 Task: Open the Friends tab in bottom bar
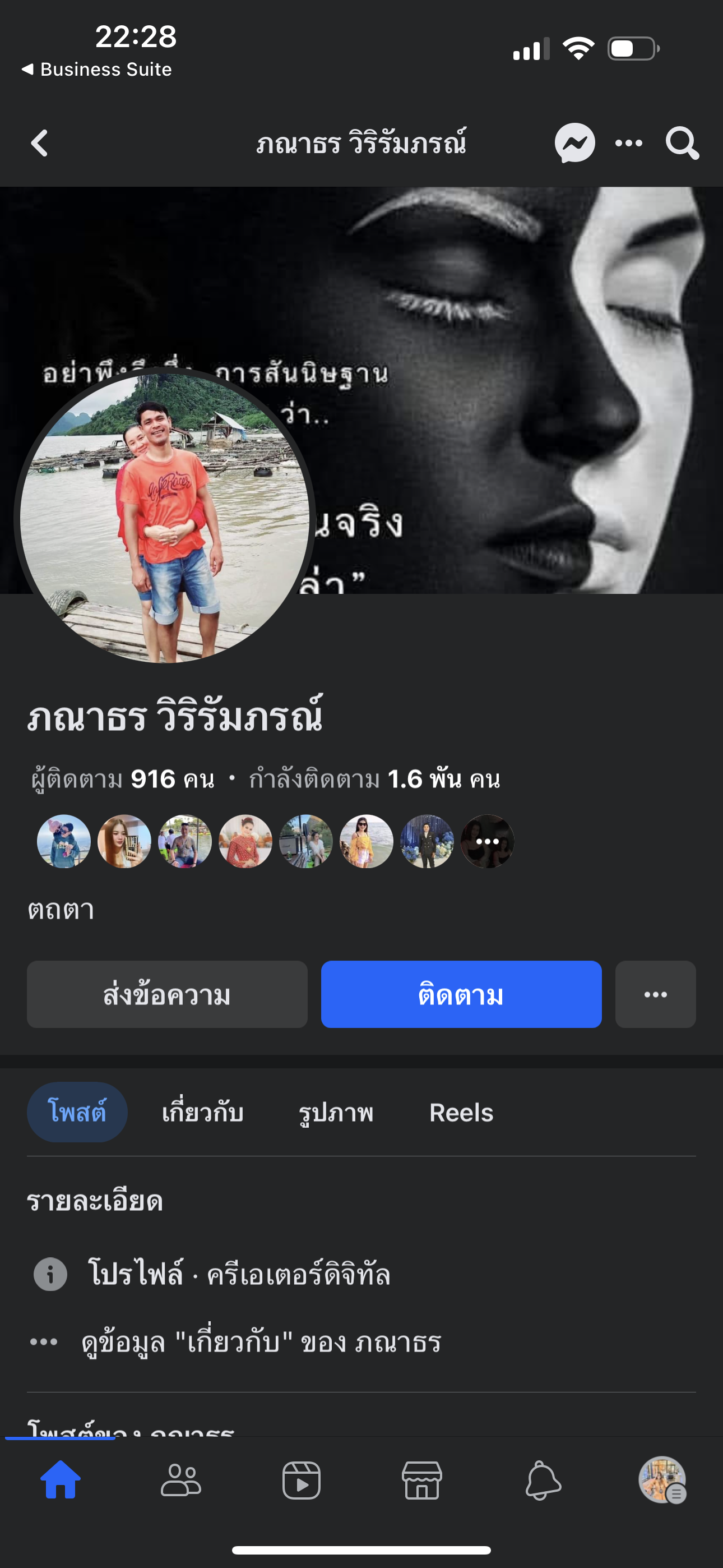pyautogui.click(x=180, y=1481)
